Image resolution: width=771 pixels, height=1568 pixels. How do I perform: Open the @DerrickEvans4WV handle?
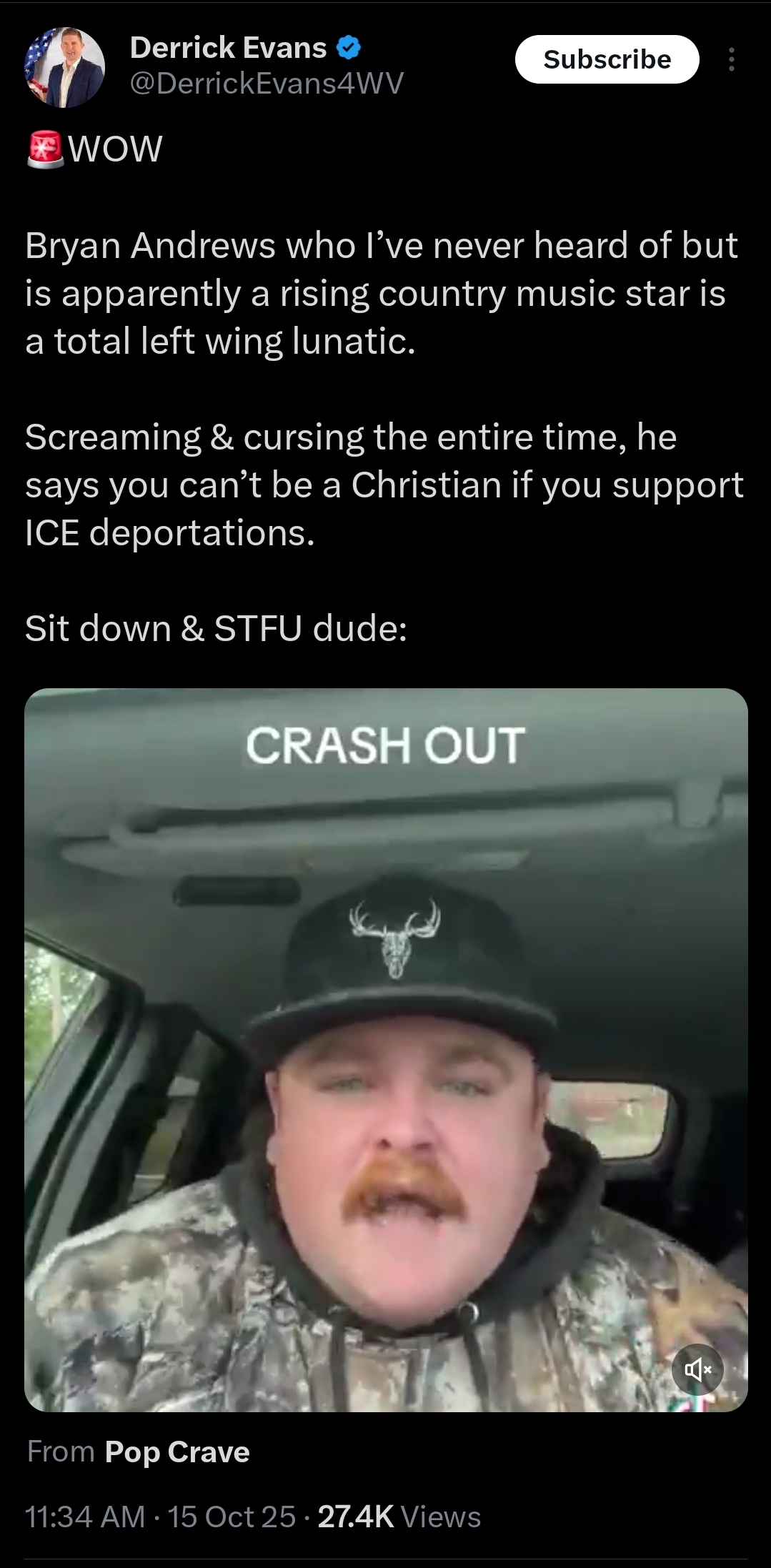[266, 84]
